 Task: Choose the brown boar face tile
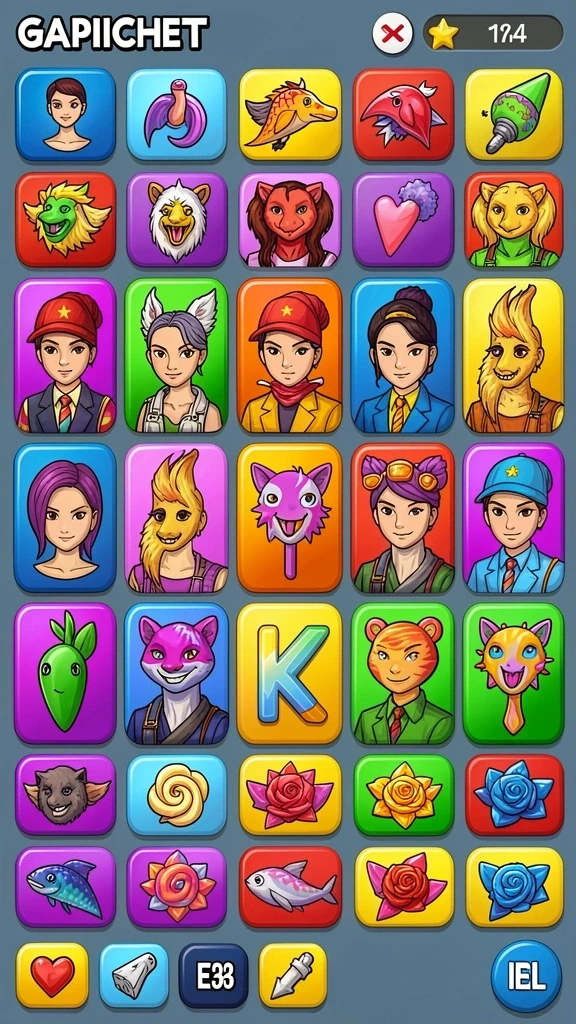click(65, 794)
